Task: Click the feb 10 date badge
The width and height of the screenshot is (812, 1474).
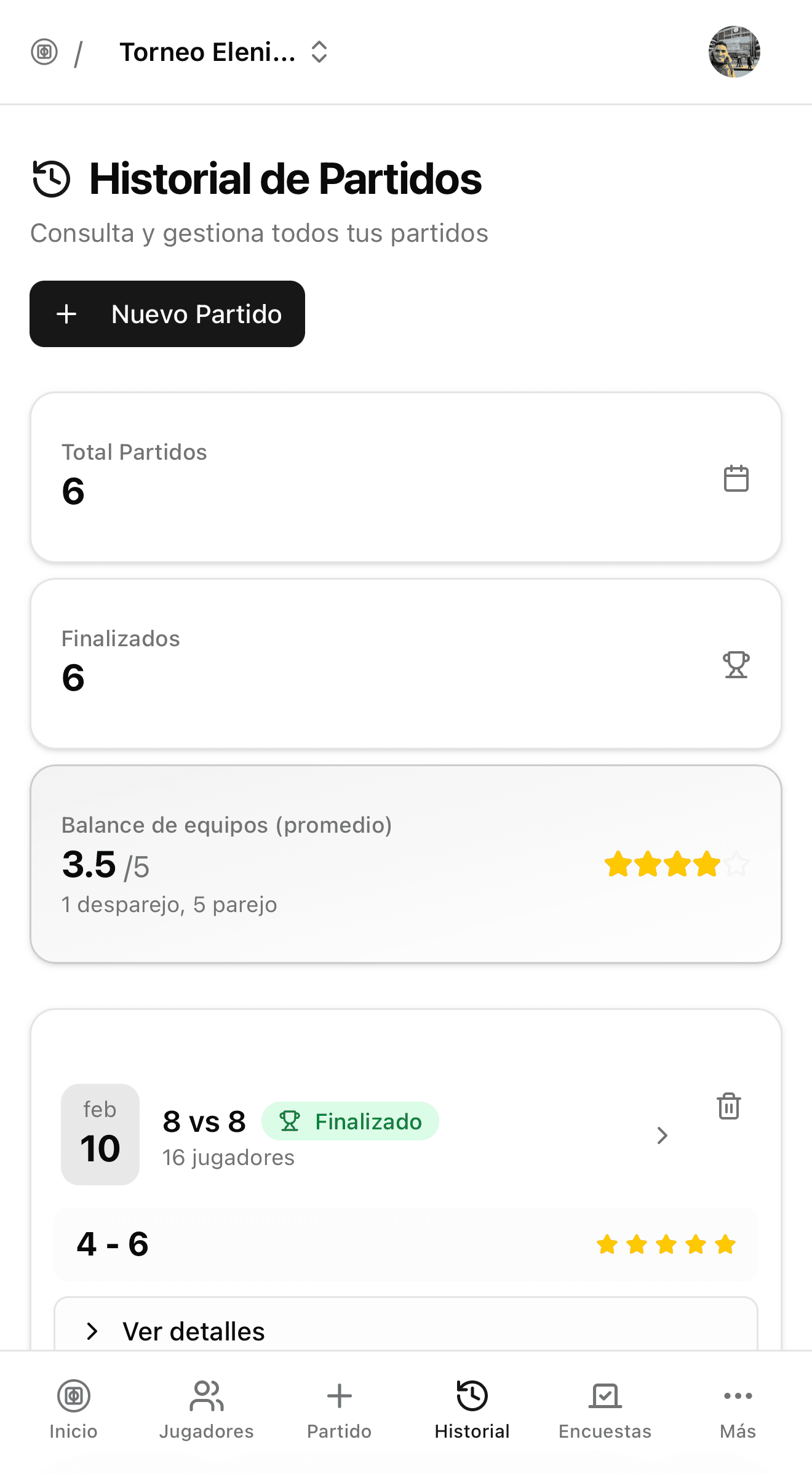Action: click(100, 1134)
